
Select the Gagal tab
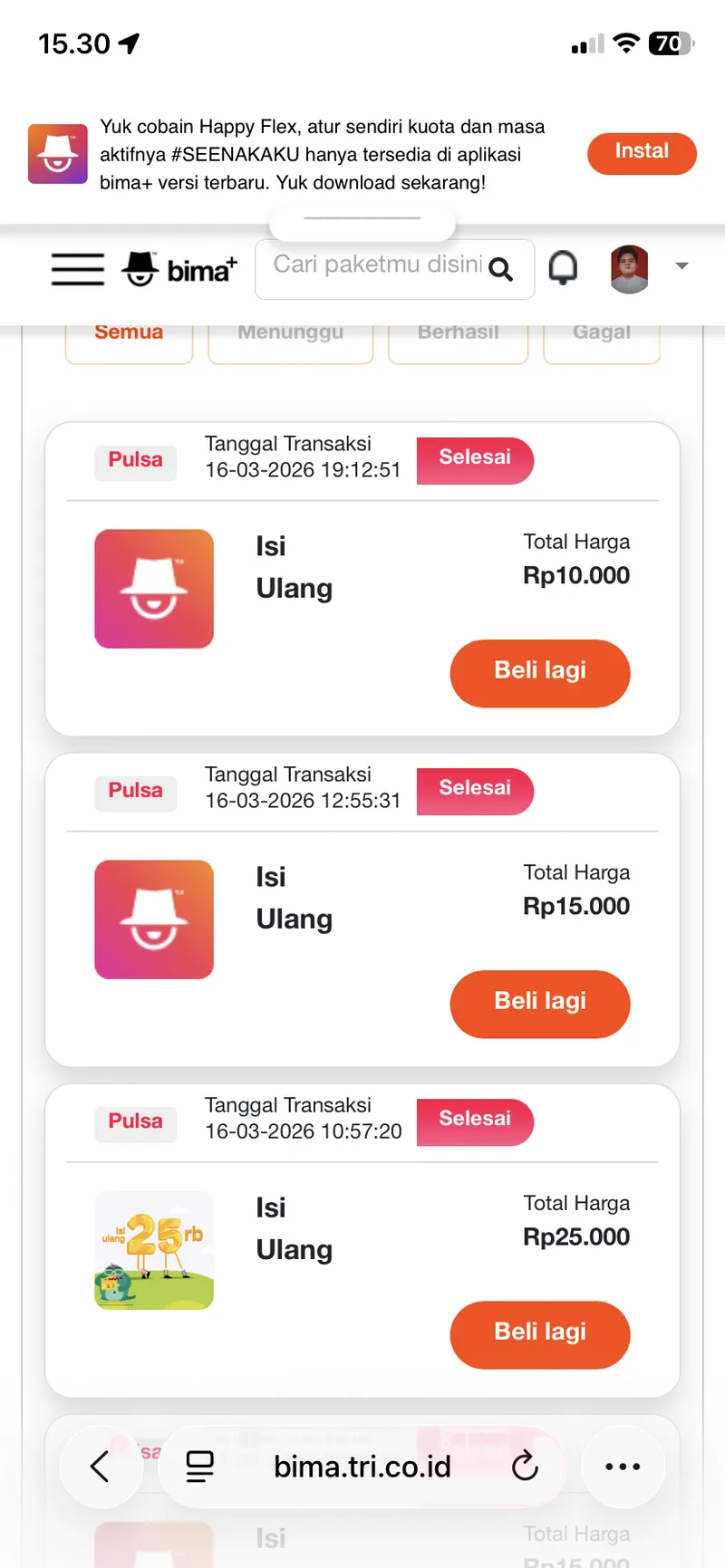601,336
